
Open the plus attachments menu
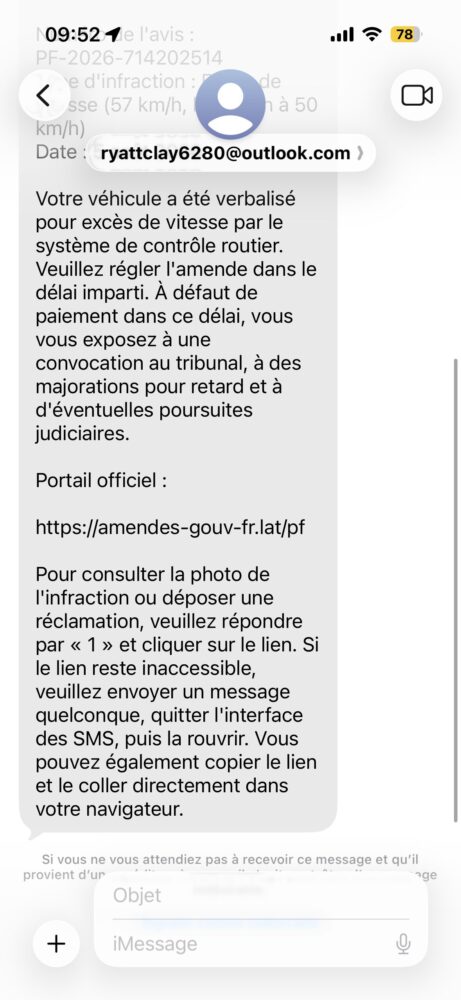[57, 943]
